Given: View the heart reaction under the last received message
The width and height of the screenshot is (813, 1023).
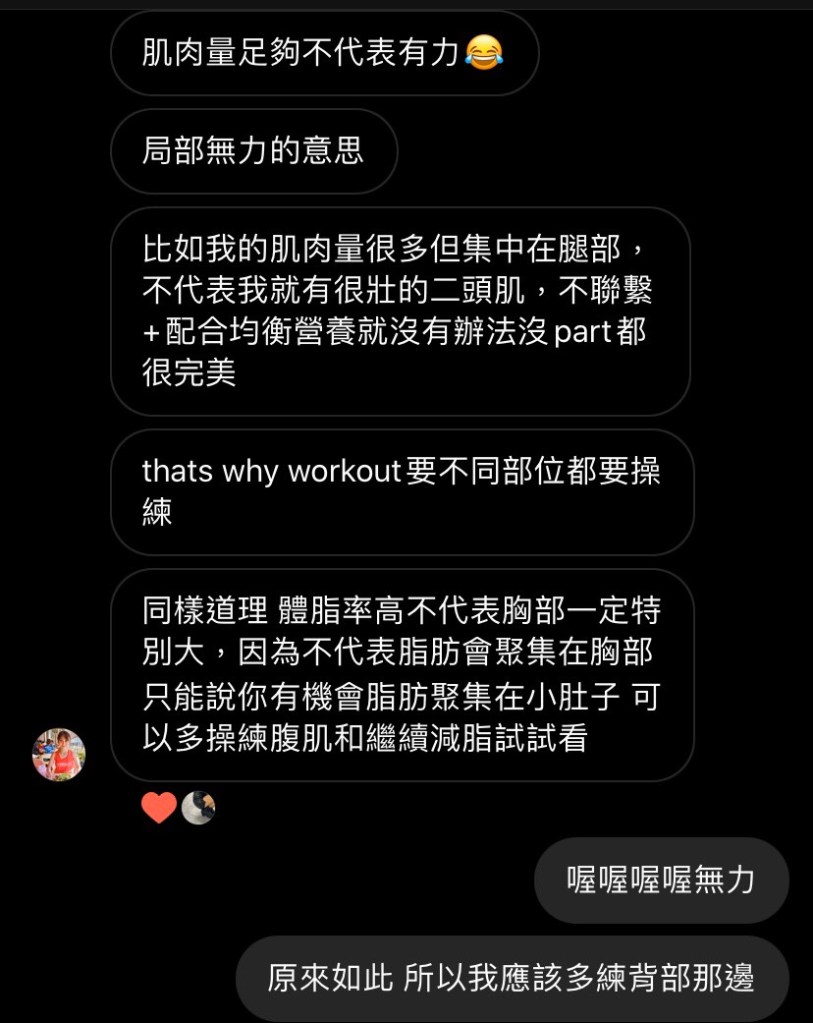Looking at the screenshot, I should (x=159, y=807).
